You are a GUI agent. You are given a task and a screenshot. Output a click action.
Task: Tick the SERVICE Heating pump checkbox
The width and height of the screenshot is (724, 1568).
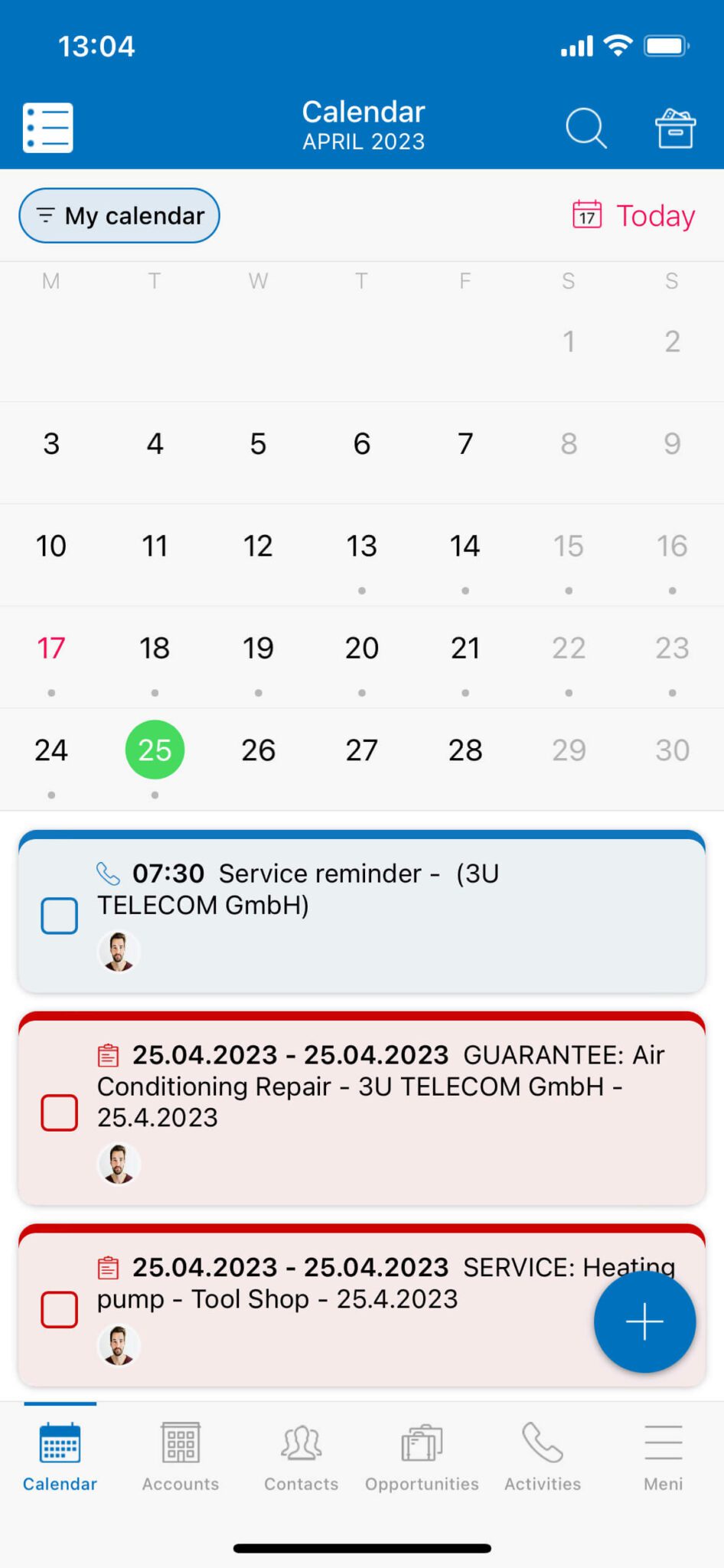click(59, 1309)
